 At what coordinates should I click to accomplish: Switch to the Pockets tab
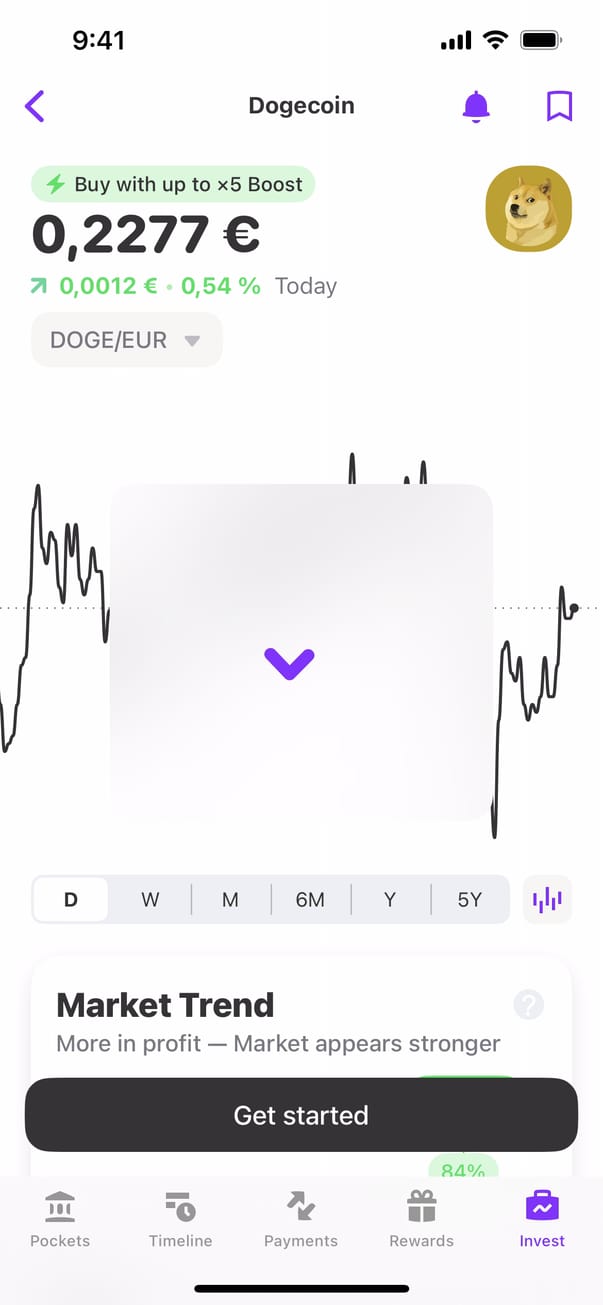60,1220
